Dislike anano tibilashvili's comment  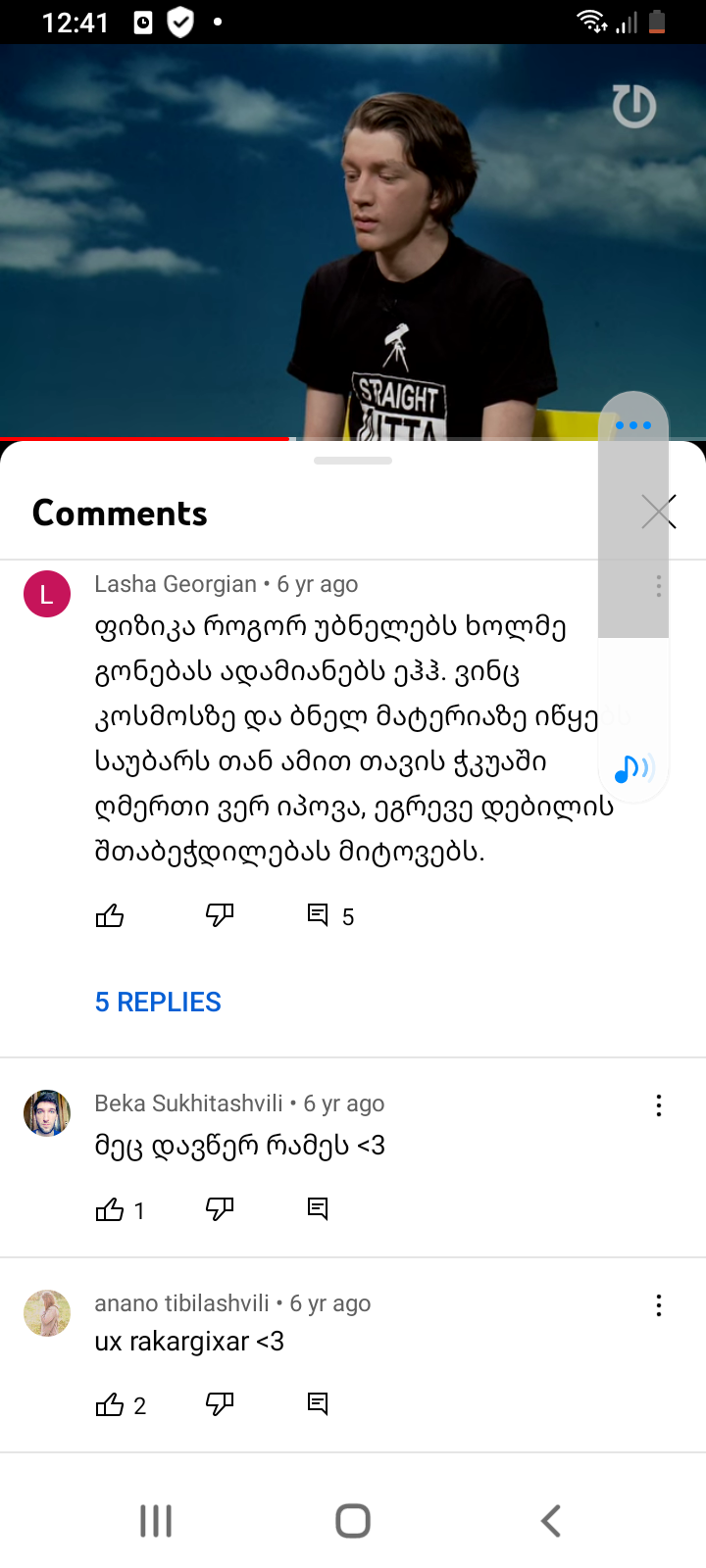pos(220,1404)
